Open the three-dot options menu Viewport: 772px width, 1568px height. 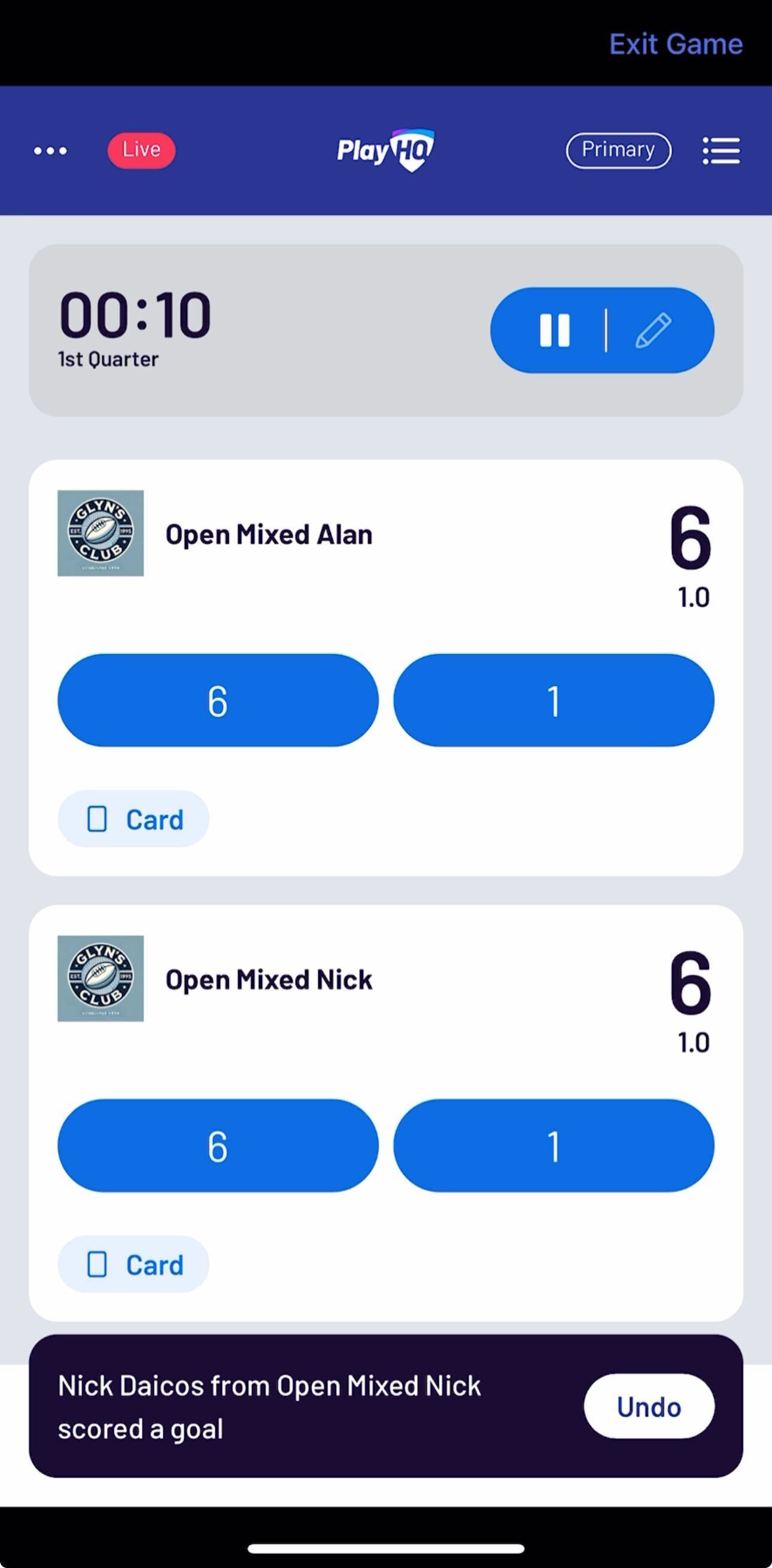point(50,150)
